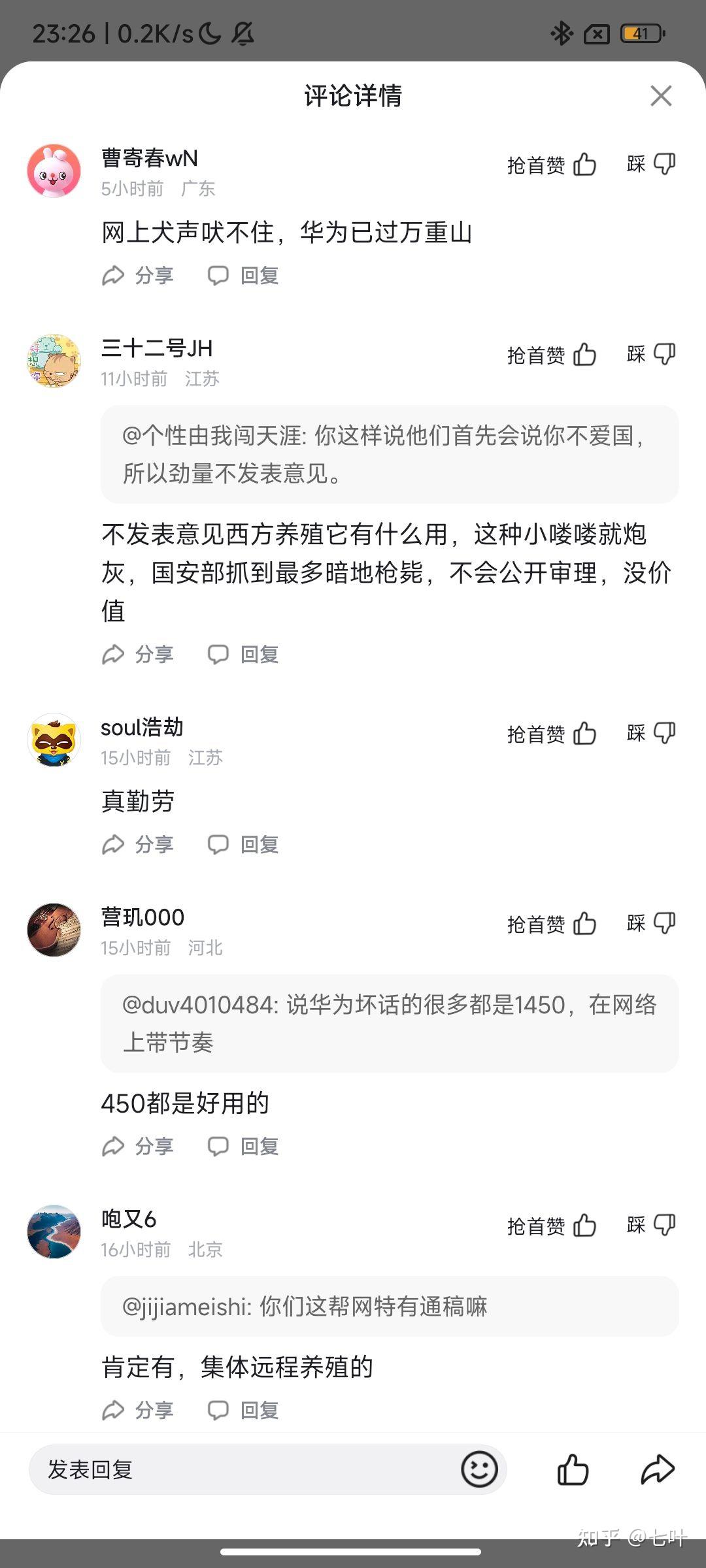Reply to soul浩劫's comment
Viewport: 706px width, 1568px height.
[243, 845]
